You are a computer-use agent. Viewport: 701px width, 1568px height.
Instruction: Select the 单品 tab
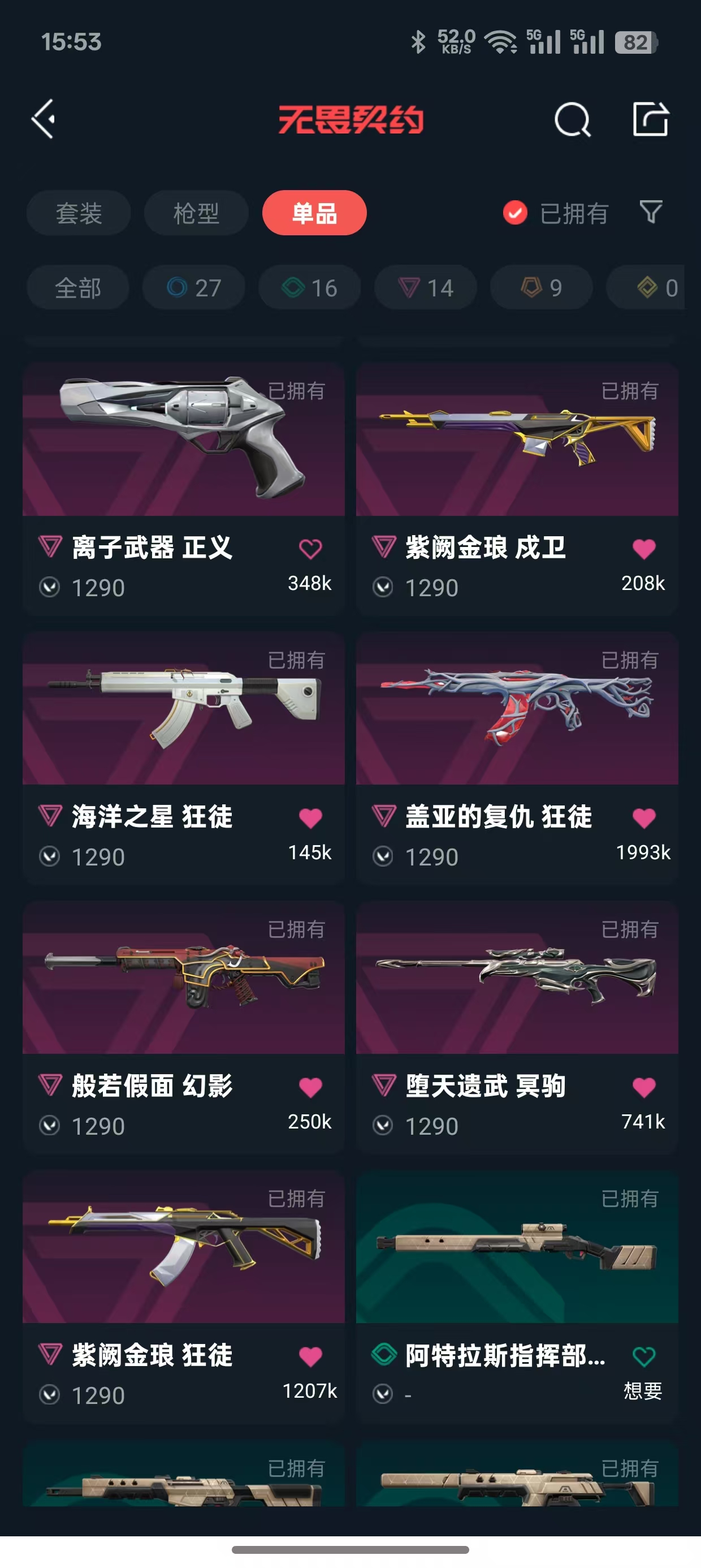[314, 213]
